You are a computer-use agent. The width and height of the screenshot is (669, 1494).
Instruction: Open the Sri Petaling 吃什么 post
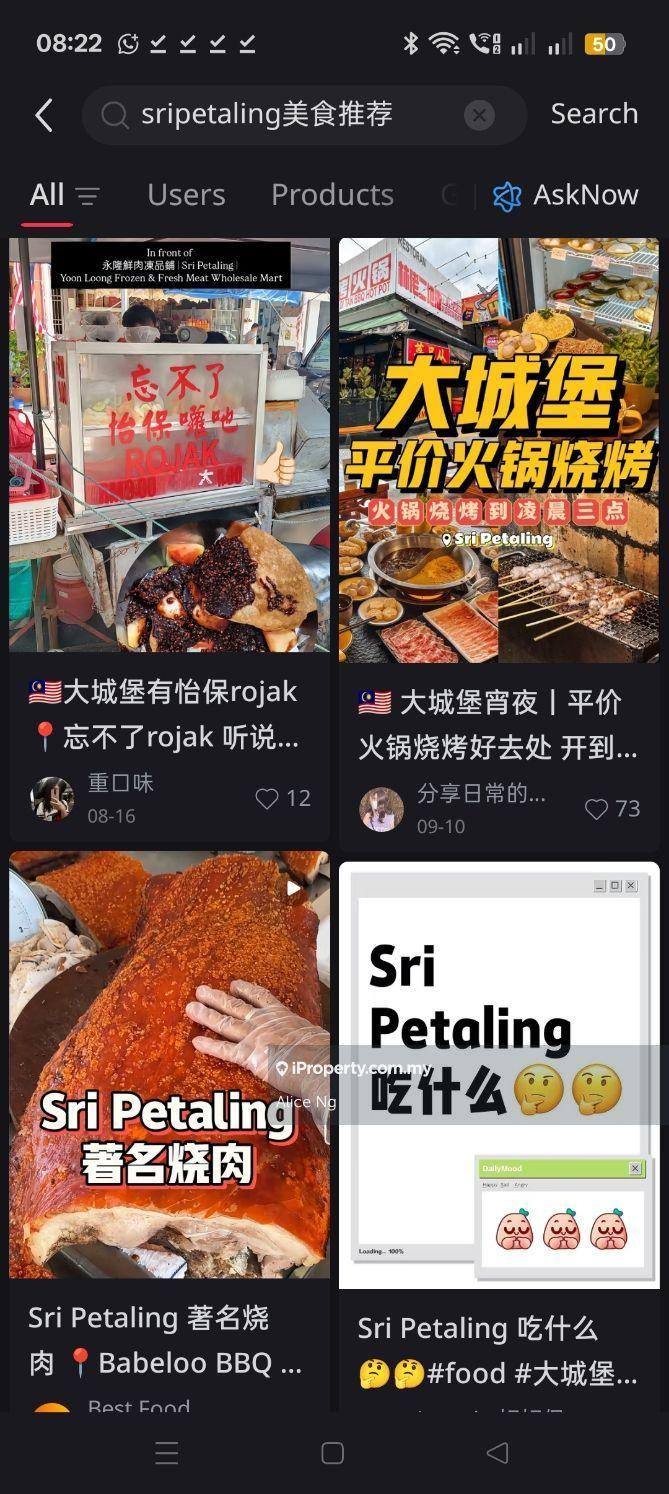click(498, 1075)
